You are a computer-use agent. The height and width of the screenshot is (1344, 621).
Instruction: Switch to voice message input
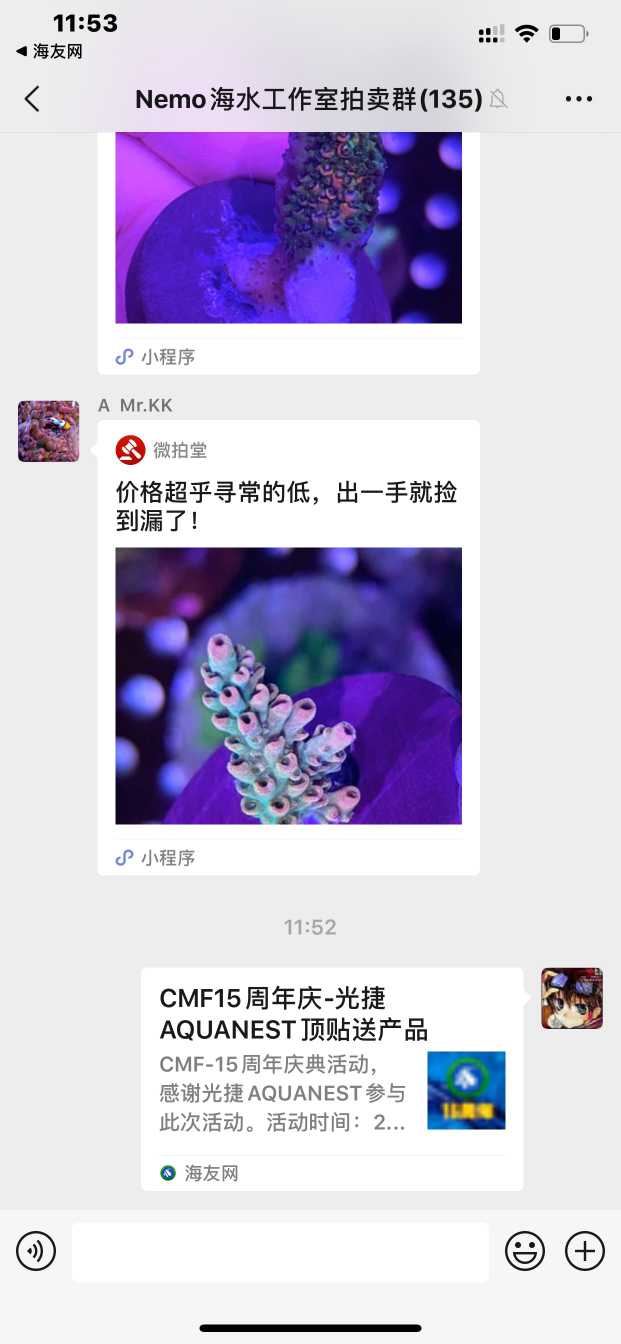[36, 1251]
